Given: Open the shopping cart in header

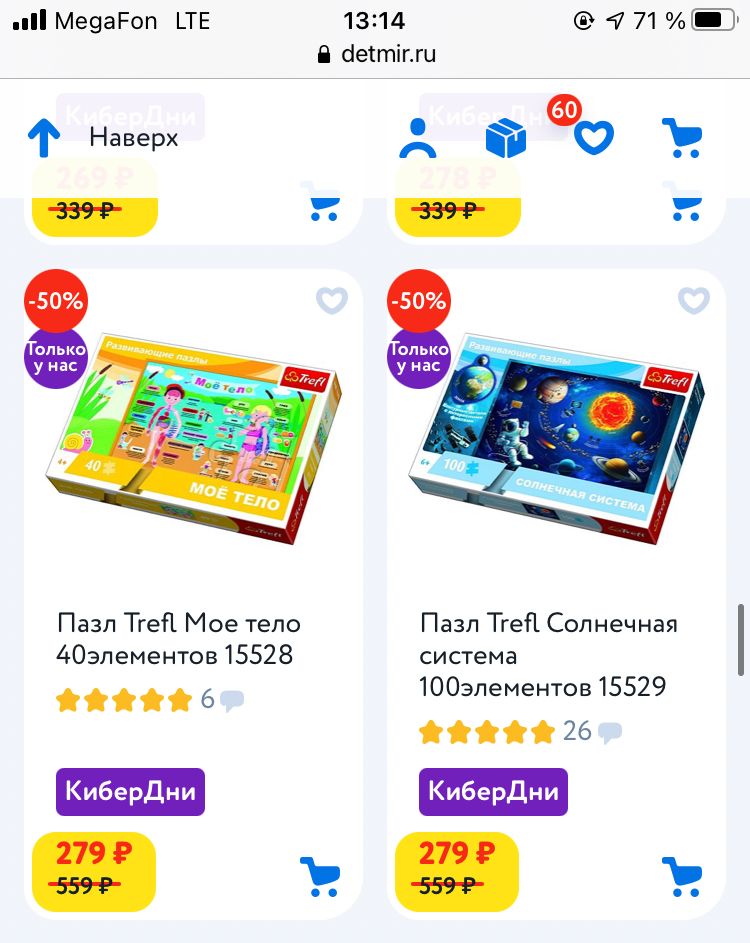Looking at the screenshot, I should coord(682,138).
